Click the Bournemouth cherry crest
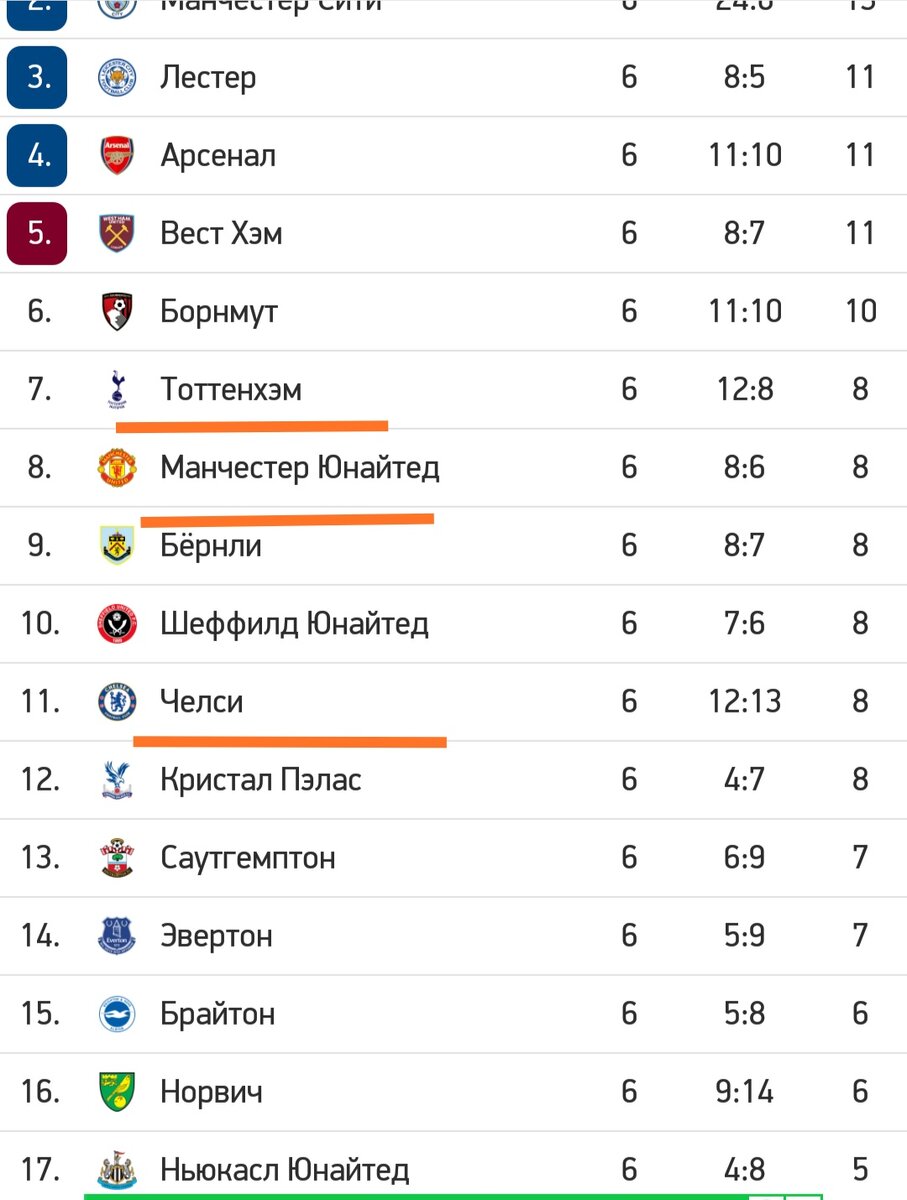Screen dimensions: 907x1200 tap(116, 311)
